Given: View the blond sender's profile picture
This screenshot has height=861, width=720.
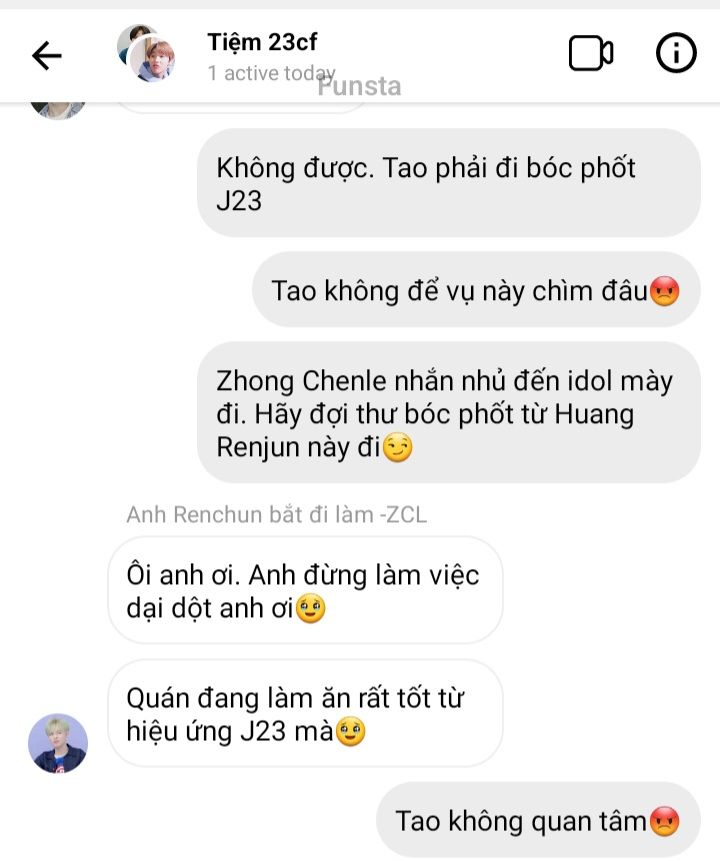Looking at the screenshot, I should tap(58, 743).
